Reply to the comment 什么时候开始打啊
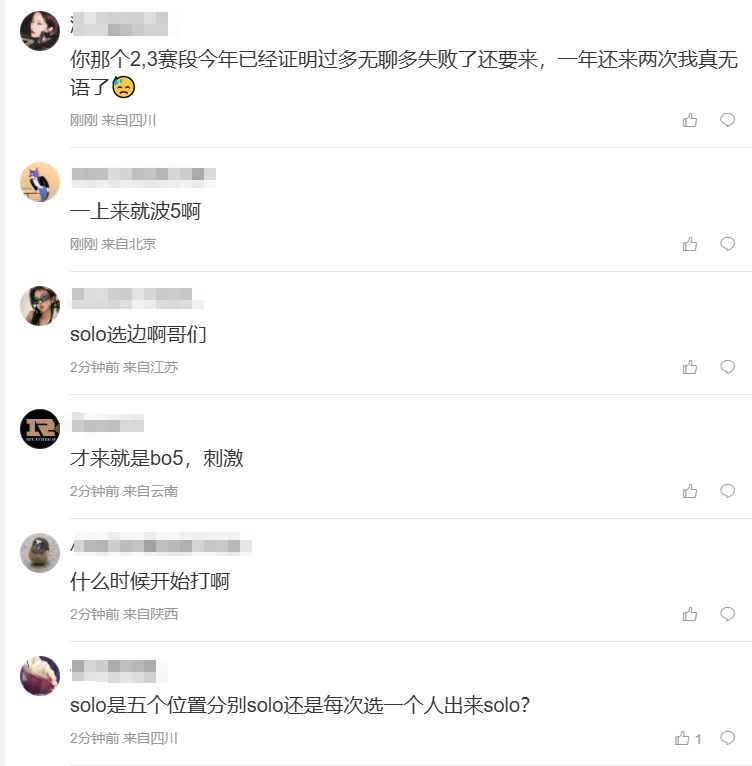 [728, 614]
